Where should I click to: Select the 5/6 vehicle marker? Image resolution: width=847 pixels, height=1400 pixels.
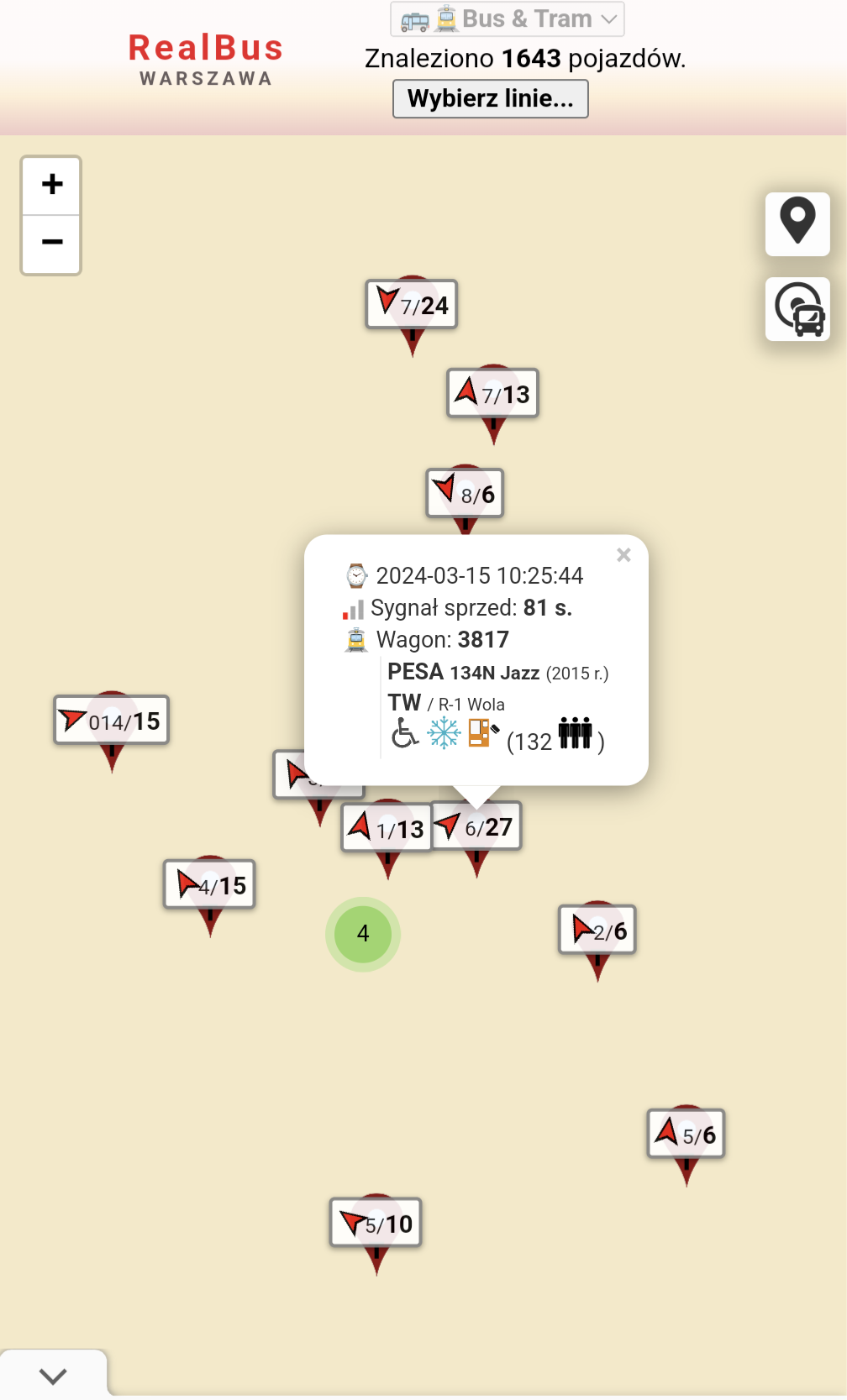(x=687, y=1135)
